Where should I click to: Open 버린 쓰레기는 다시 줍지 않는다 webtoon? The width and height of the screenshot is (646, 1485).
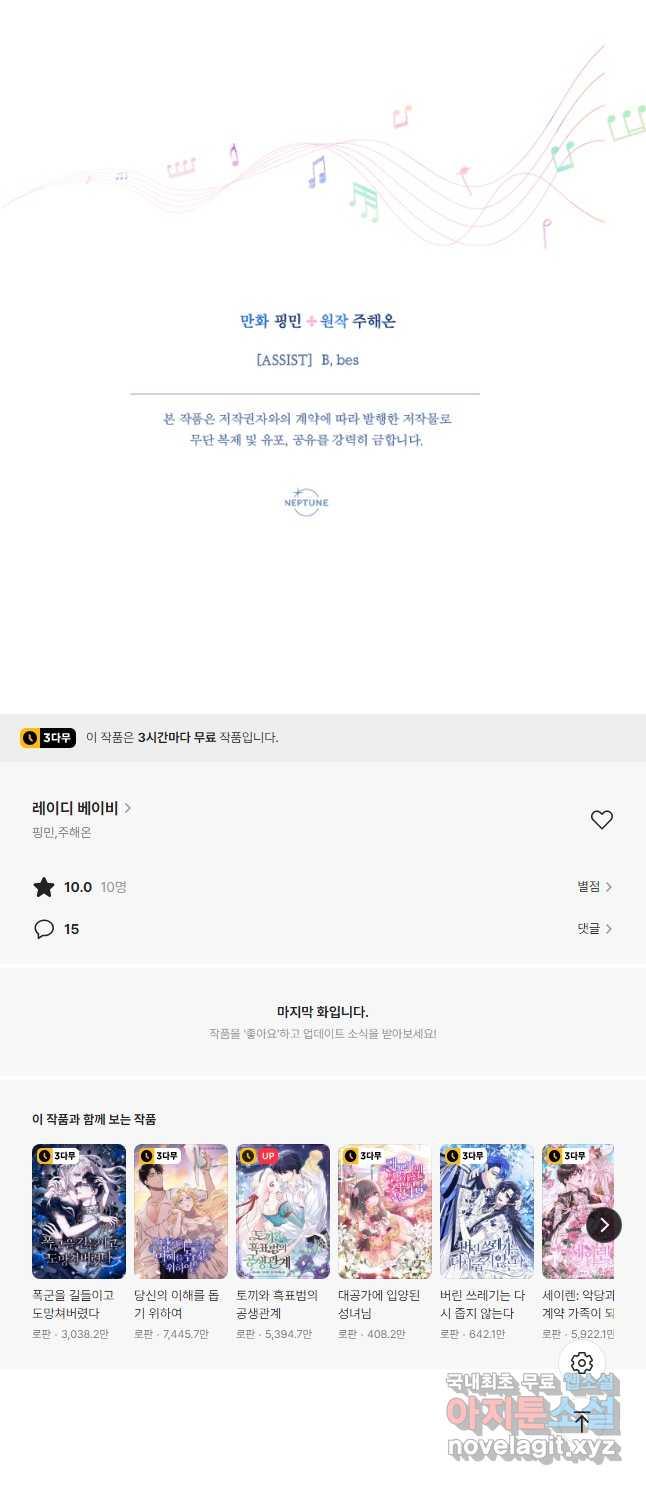[x=487, y=1211]
